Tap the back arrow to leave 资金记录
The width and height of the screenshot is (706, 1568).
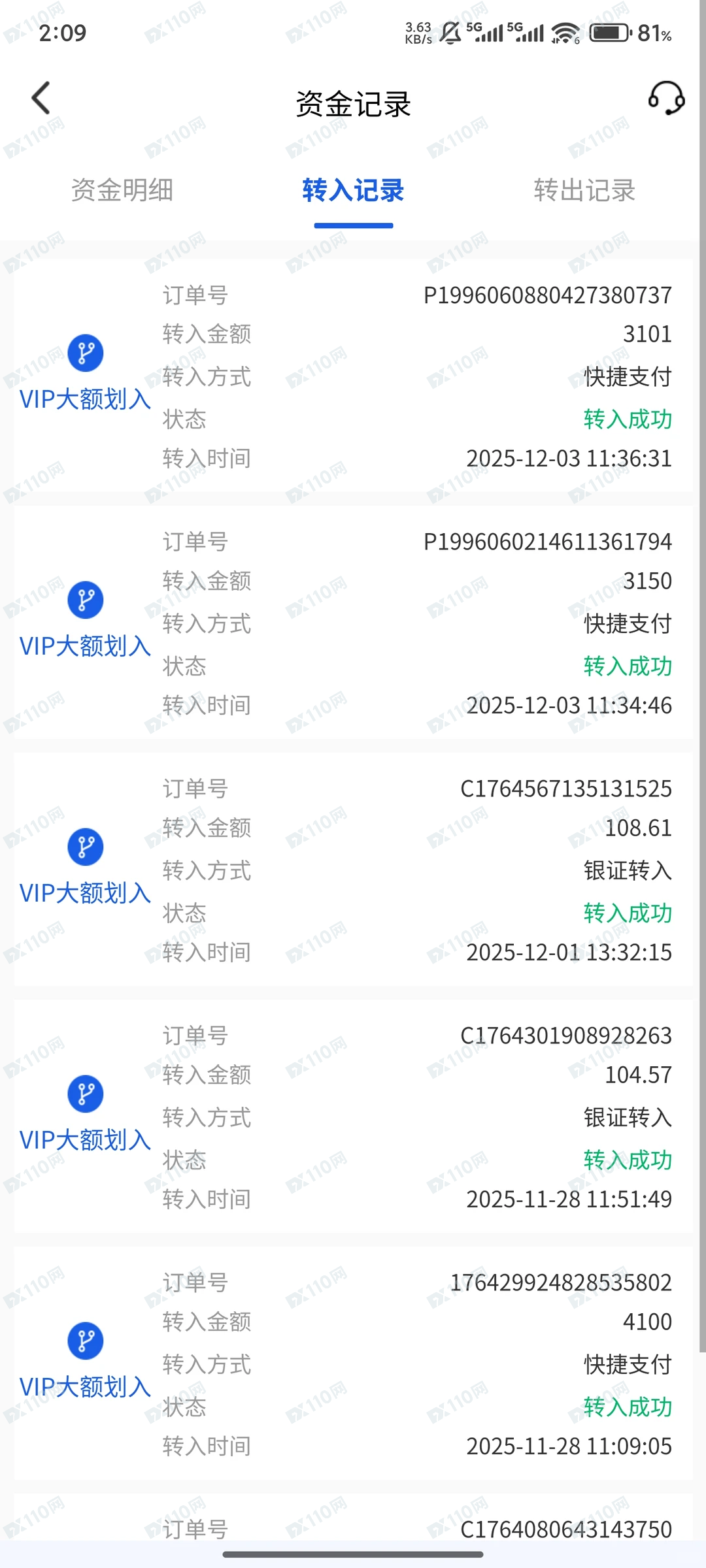point(41,98)
